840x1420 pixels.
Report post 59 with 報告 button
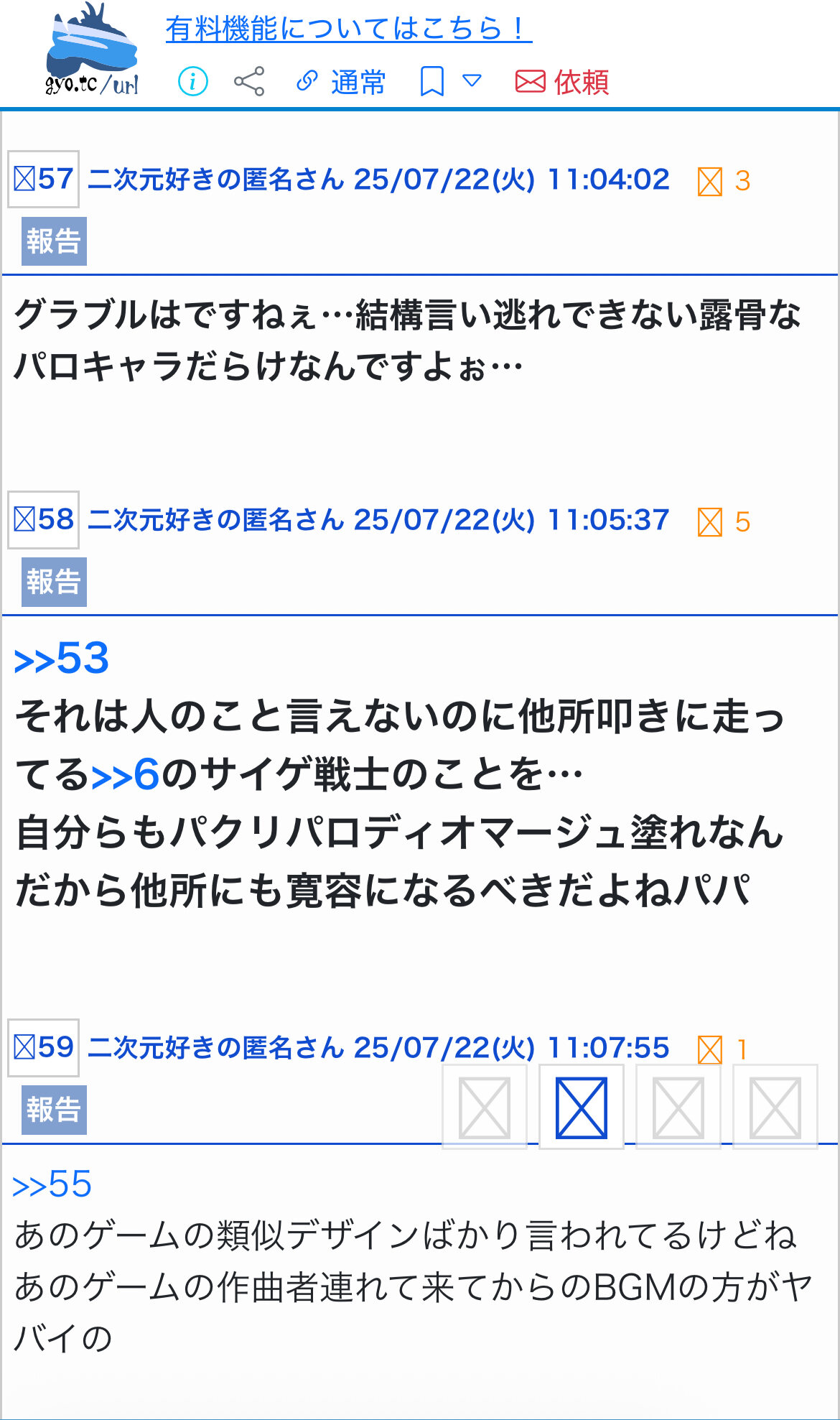tap(54, 1110)
